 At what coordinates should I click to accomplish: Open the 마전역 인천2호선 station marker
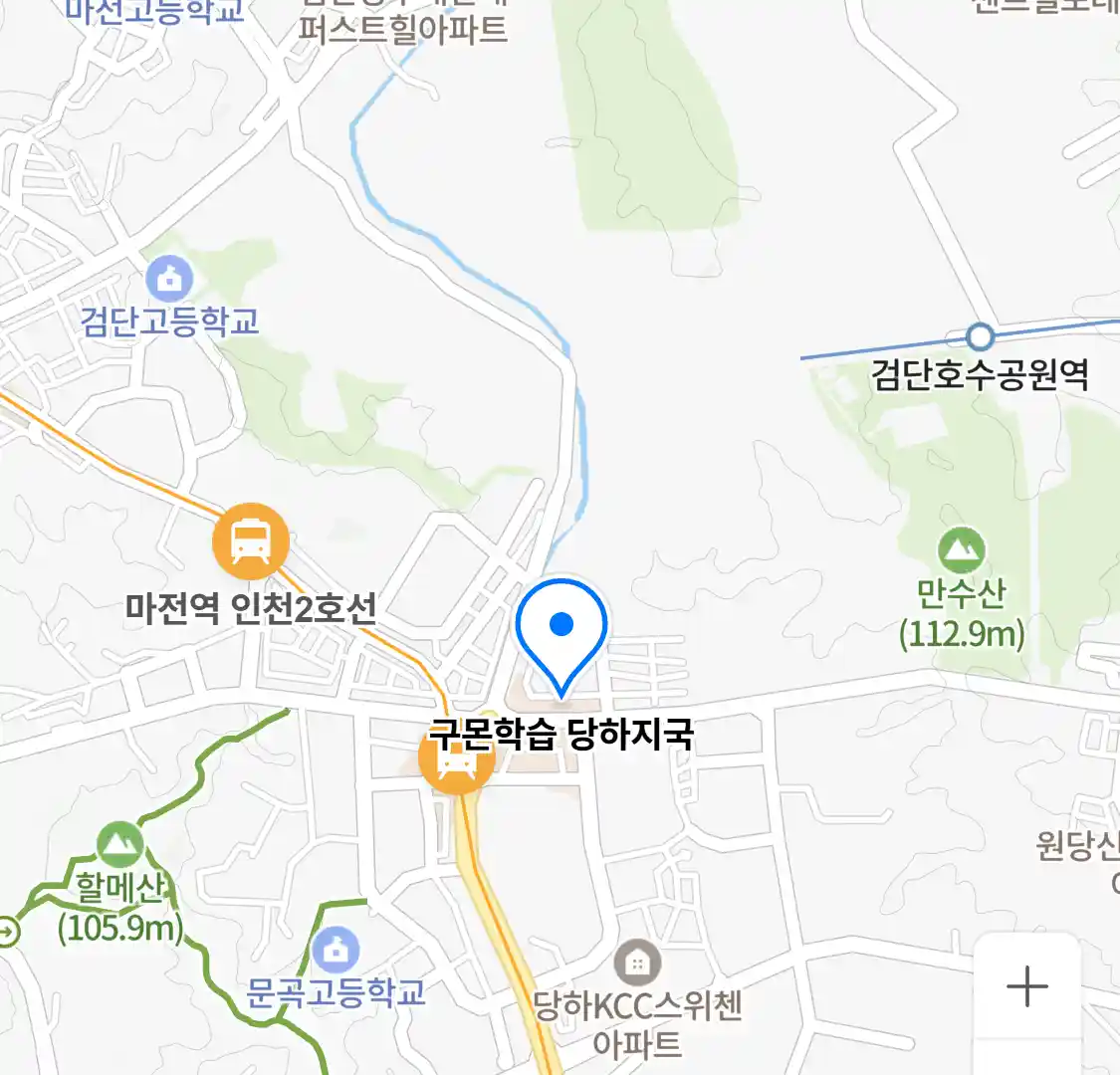251,542
